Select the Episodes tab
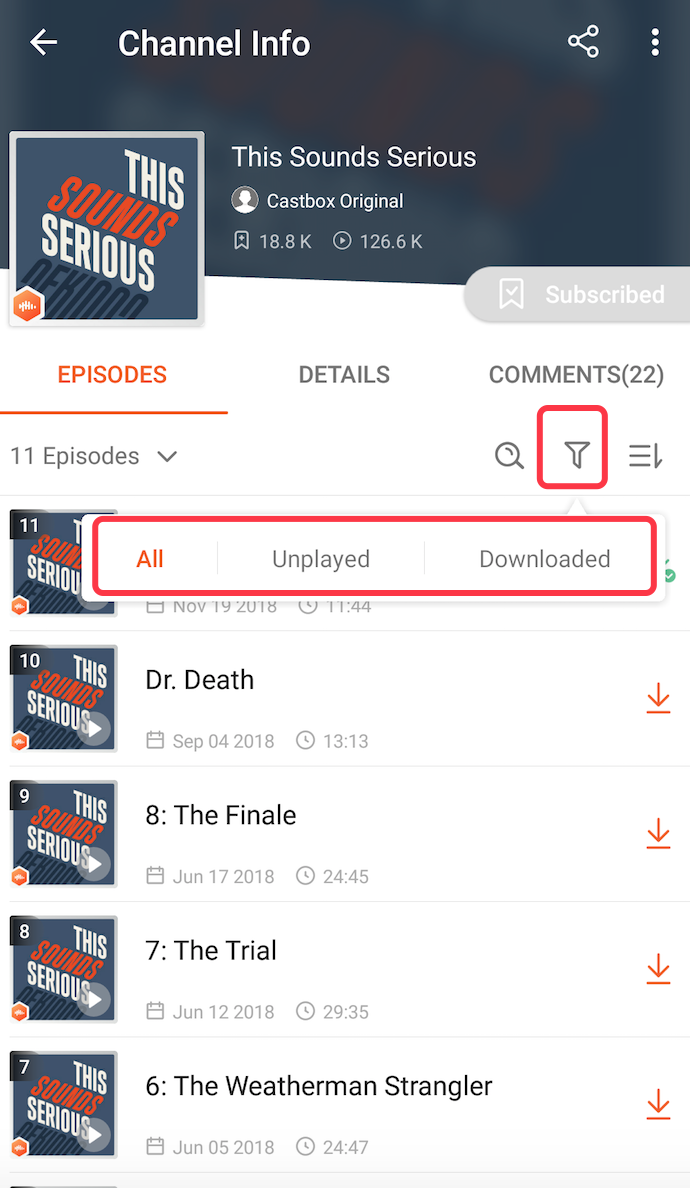The width and height of the screenshot is (690, 1188). point(112,375)
